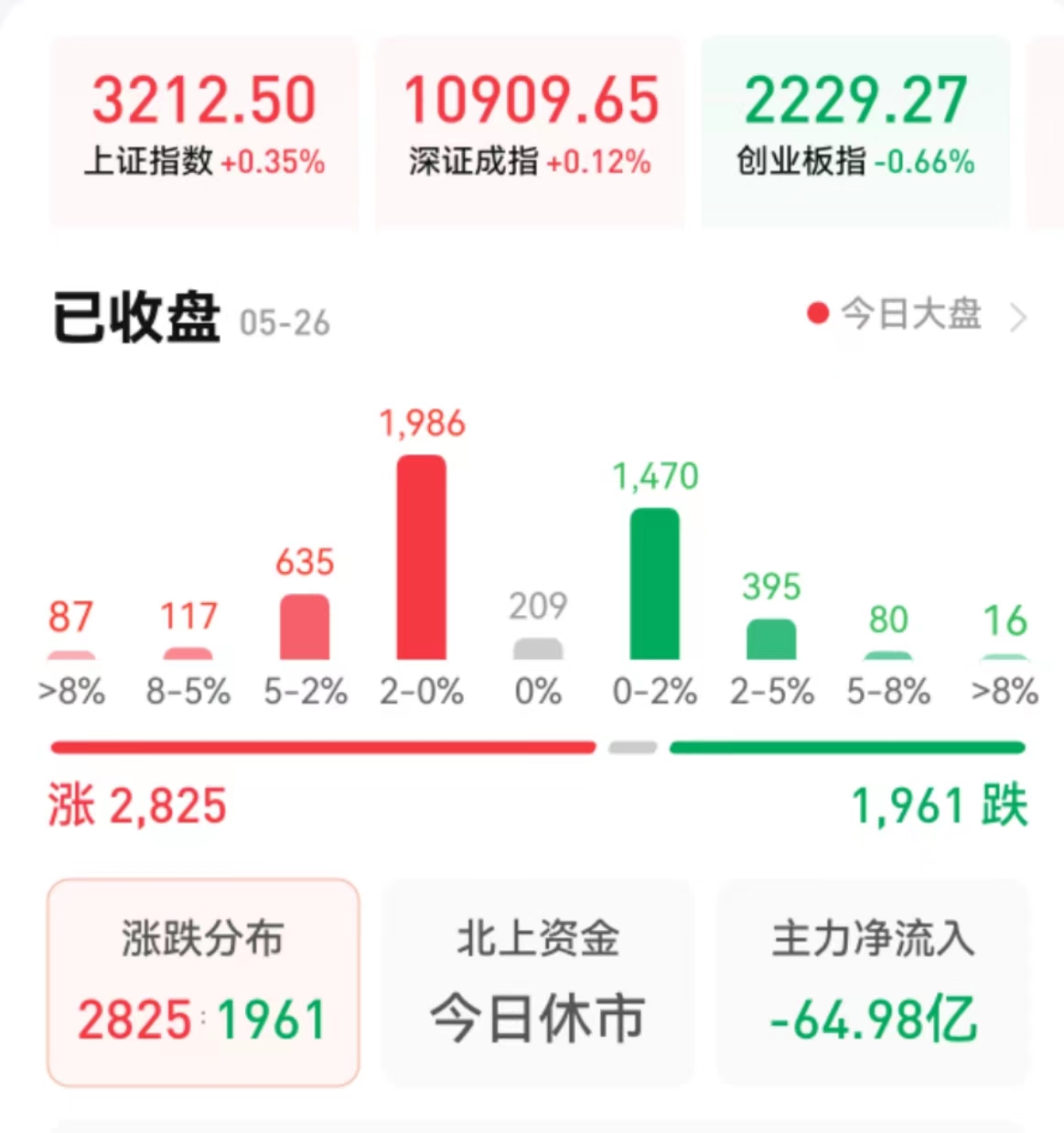Select the 涨跌分布 tab
This screenshot has height=1133, width=1064.
point(203,981)
